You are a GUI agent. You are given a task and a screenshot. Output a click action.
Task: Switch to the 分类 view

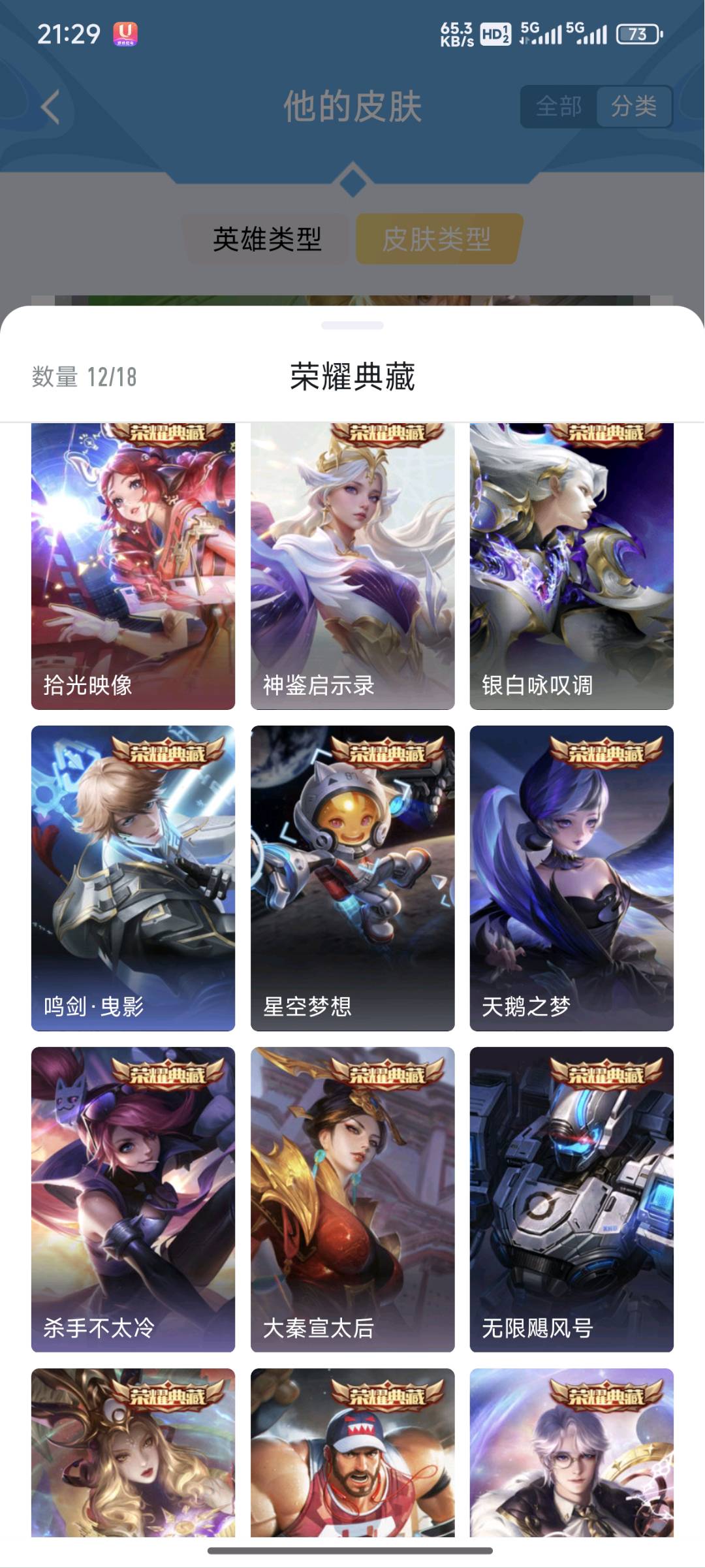633,106
